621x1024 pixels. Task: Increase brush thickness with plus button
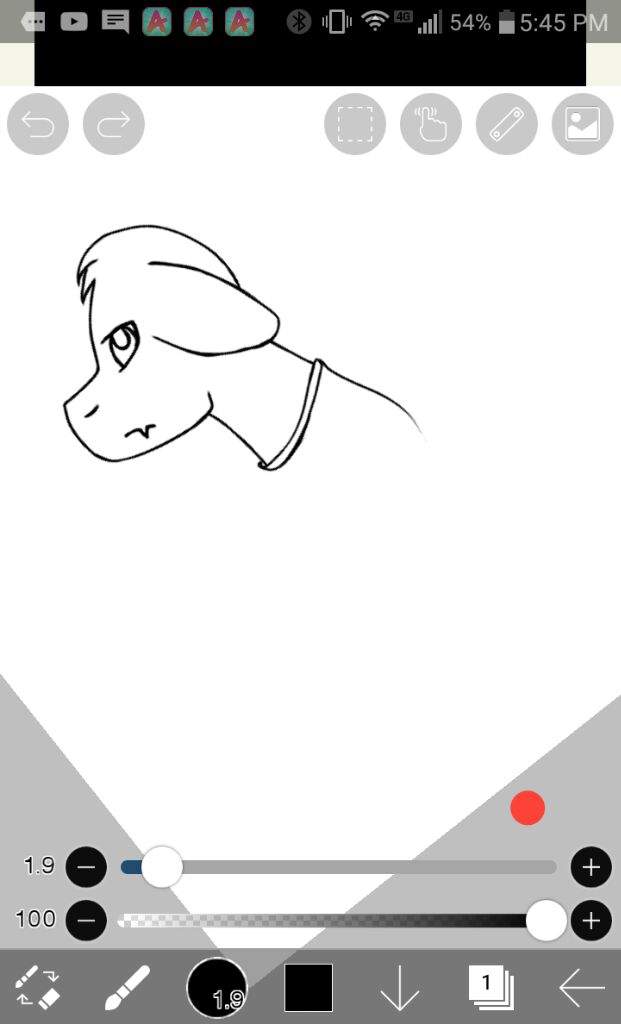591,867
